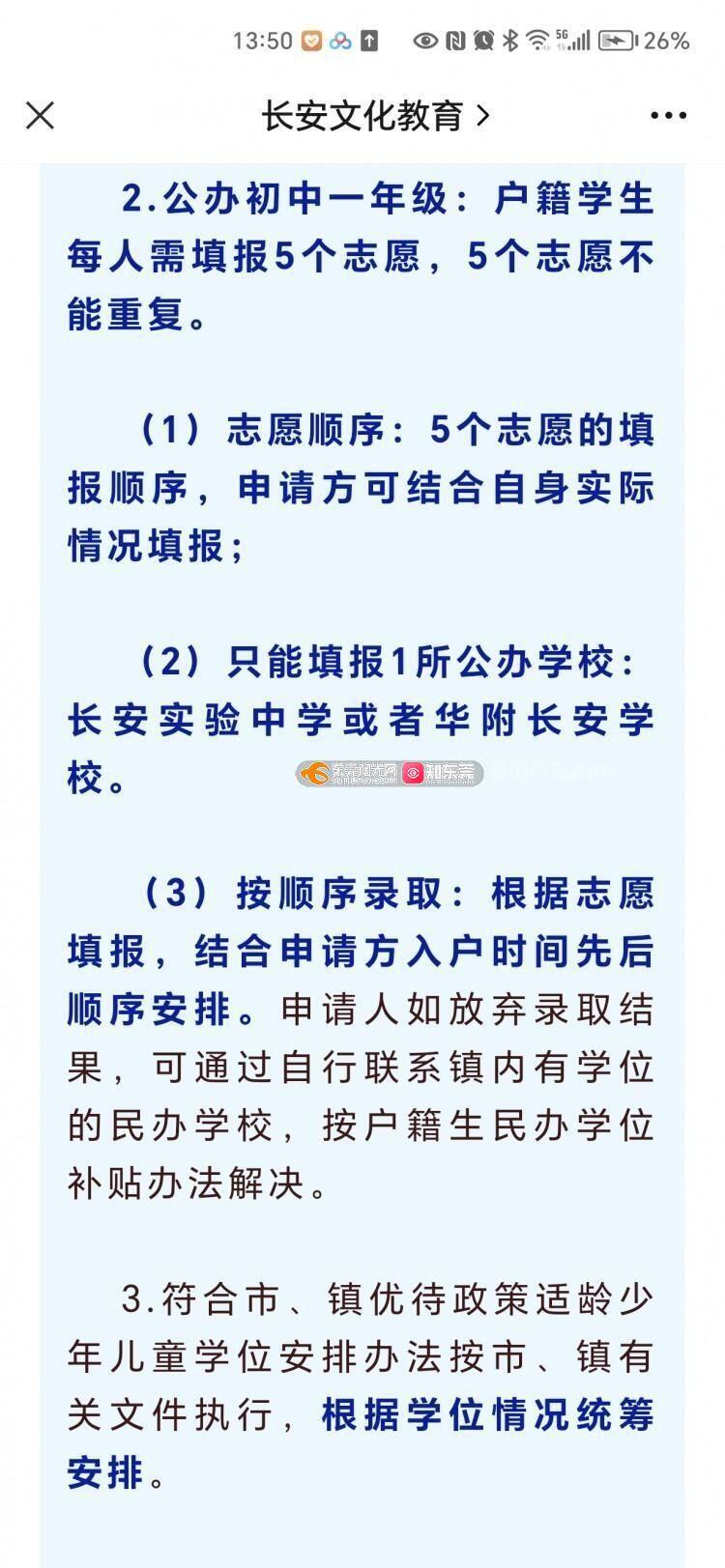Open the 长安文化教育 account title
This screenshot has width=725, height=1568.
coord(375,116)
